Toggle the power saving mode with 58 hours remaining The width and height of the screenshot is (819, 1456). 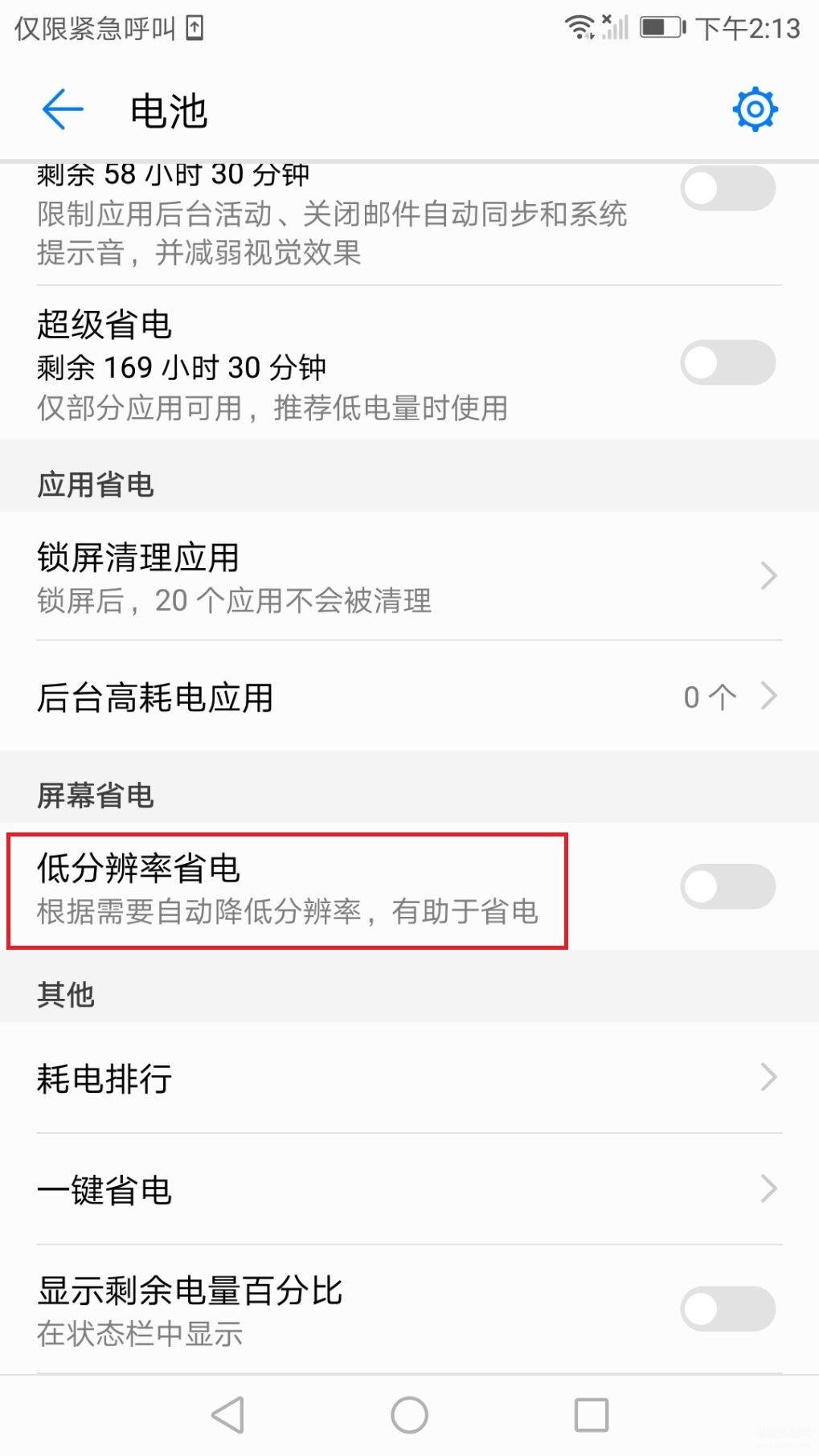pyautogui.click(x=727, y=189)
